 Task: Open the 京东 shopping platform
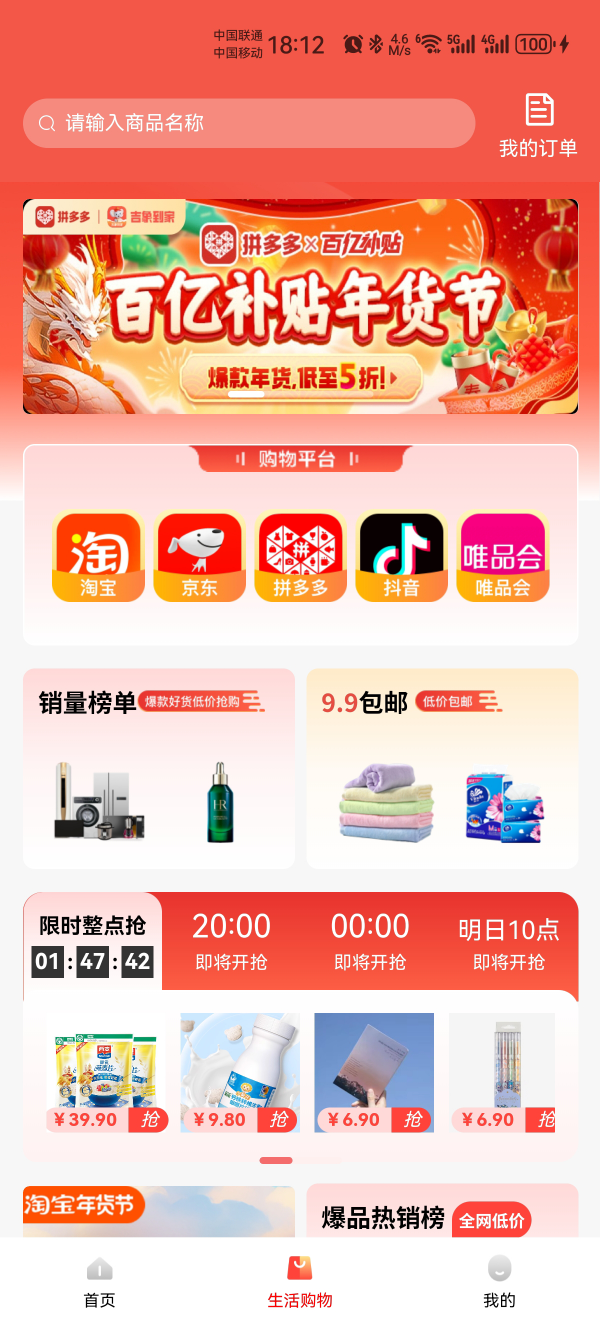[x=199, y=557]
